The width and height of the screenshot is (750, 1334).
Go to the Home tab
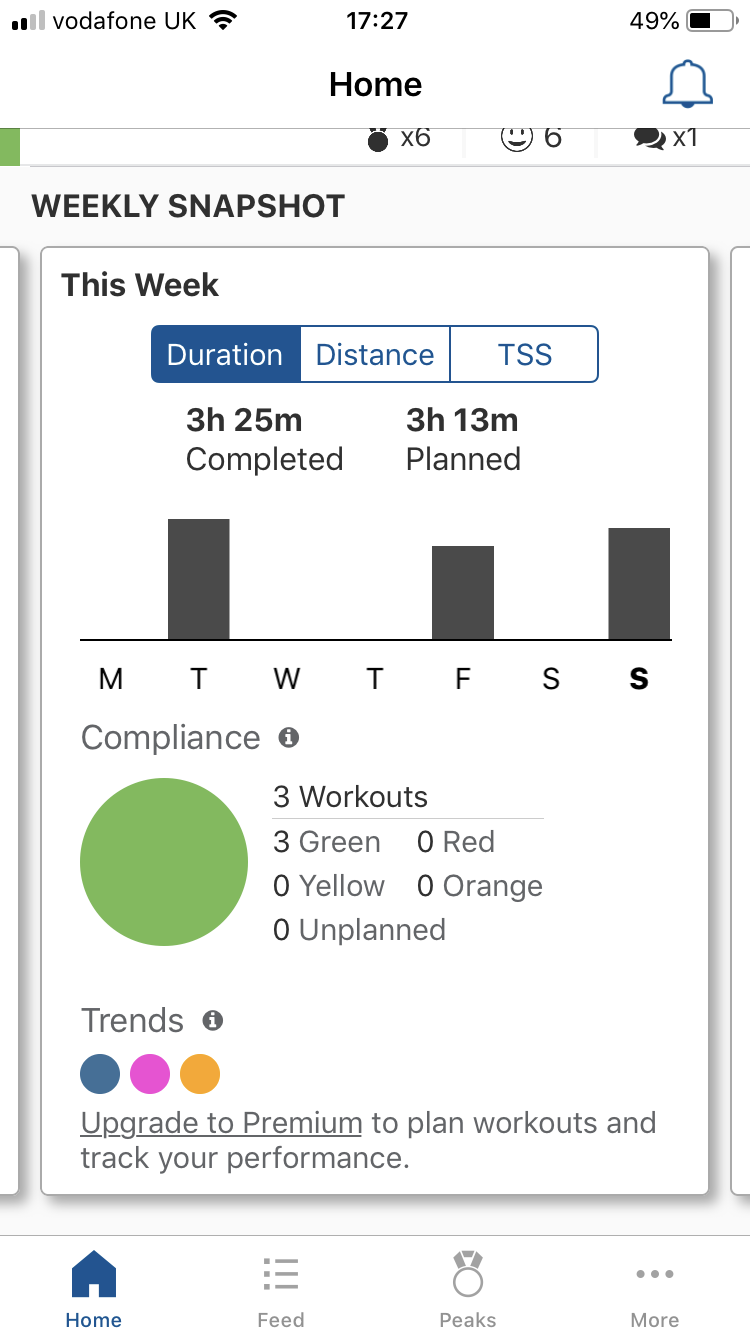(93, 1289)
